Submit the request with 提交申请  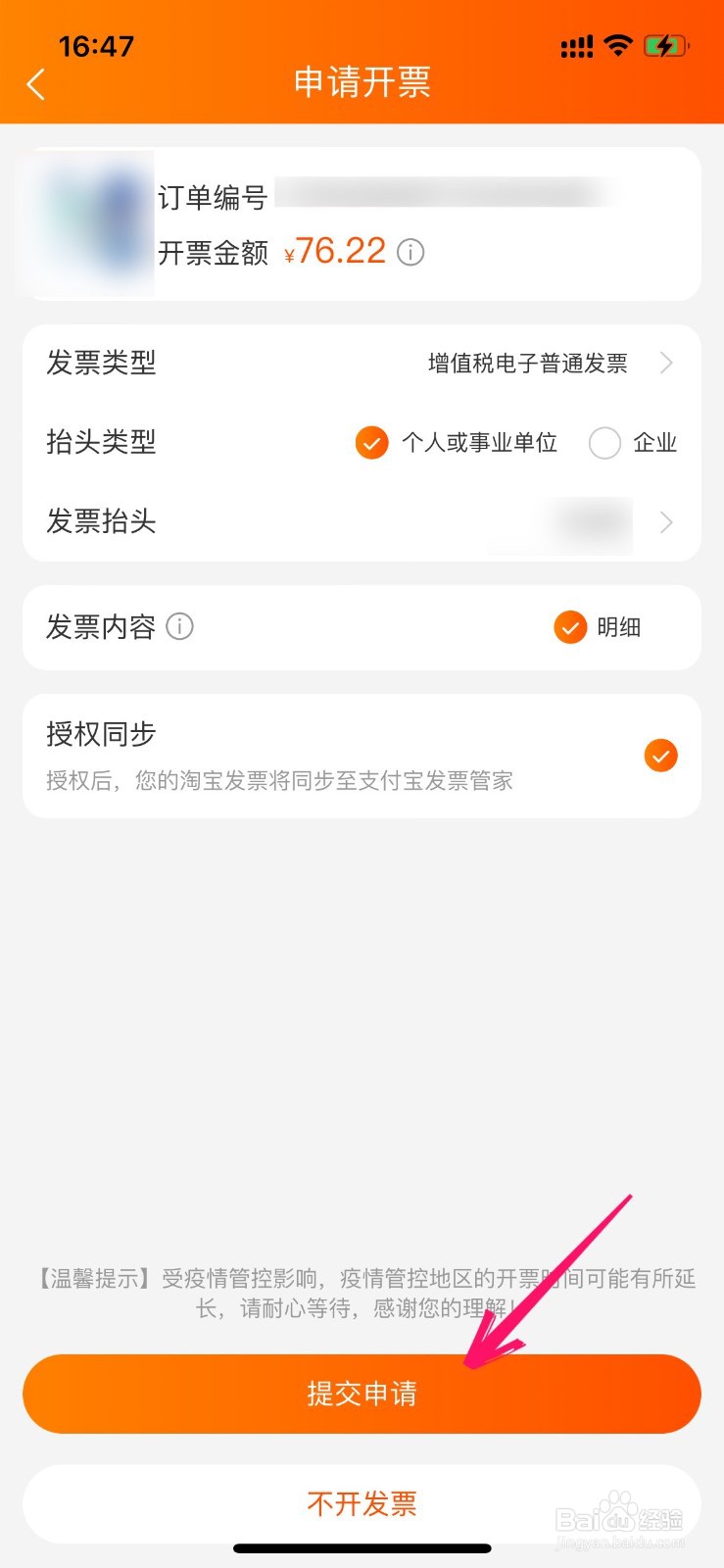tap(362, 1394)
